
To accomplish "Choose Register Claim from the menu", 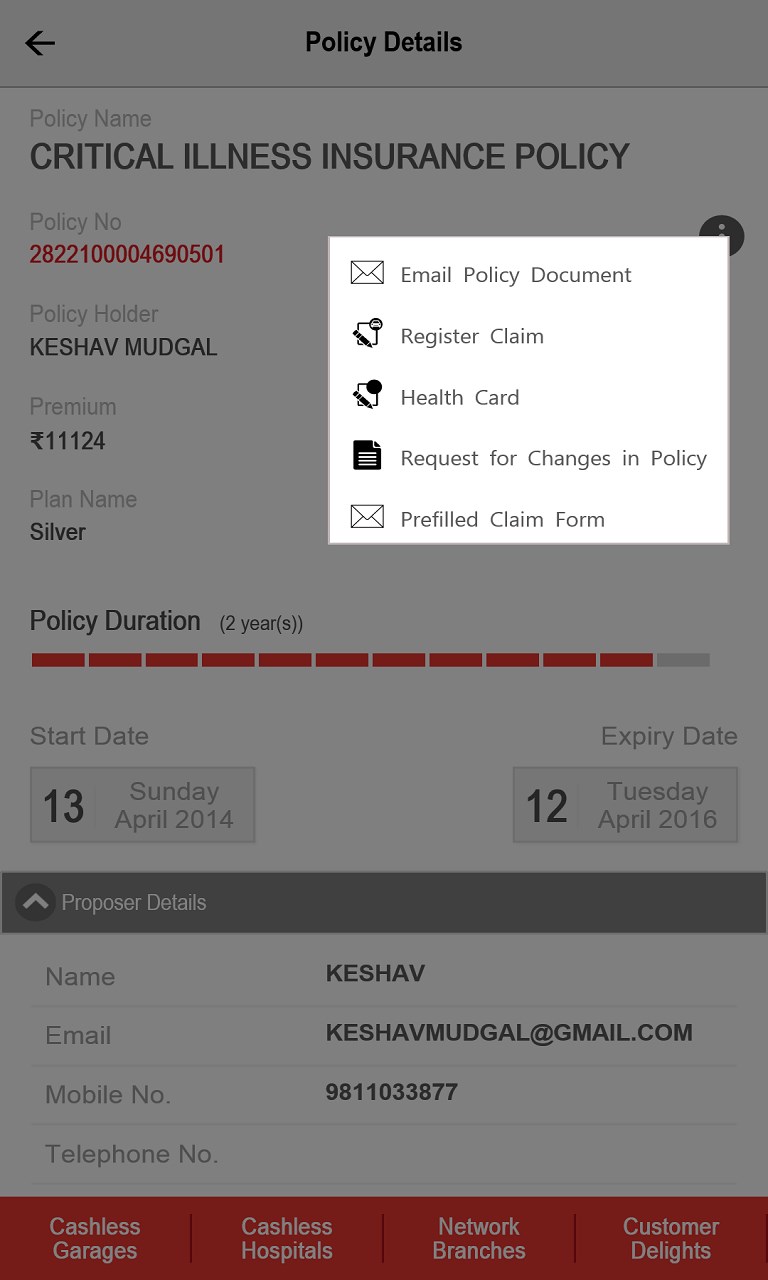I will [x=471, y=336].
